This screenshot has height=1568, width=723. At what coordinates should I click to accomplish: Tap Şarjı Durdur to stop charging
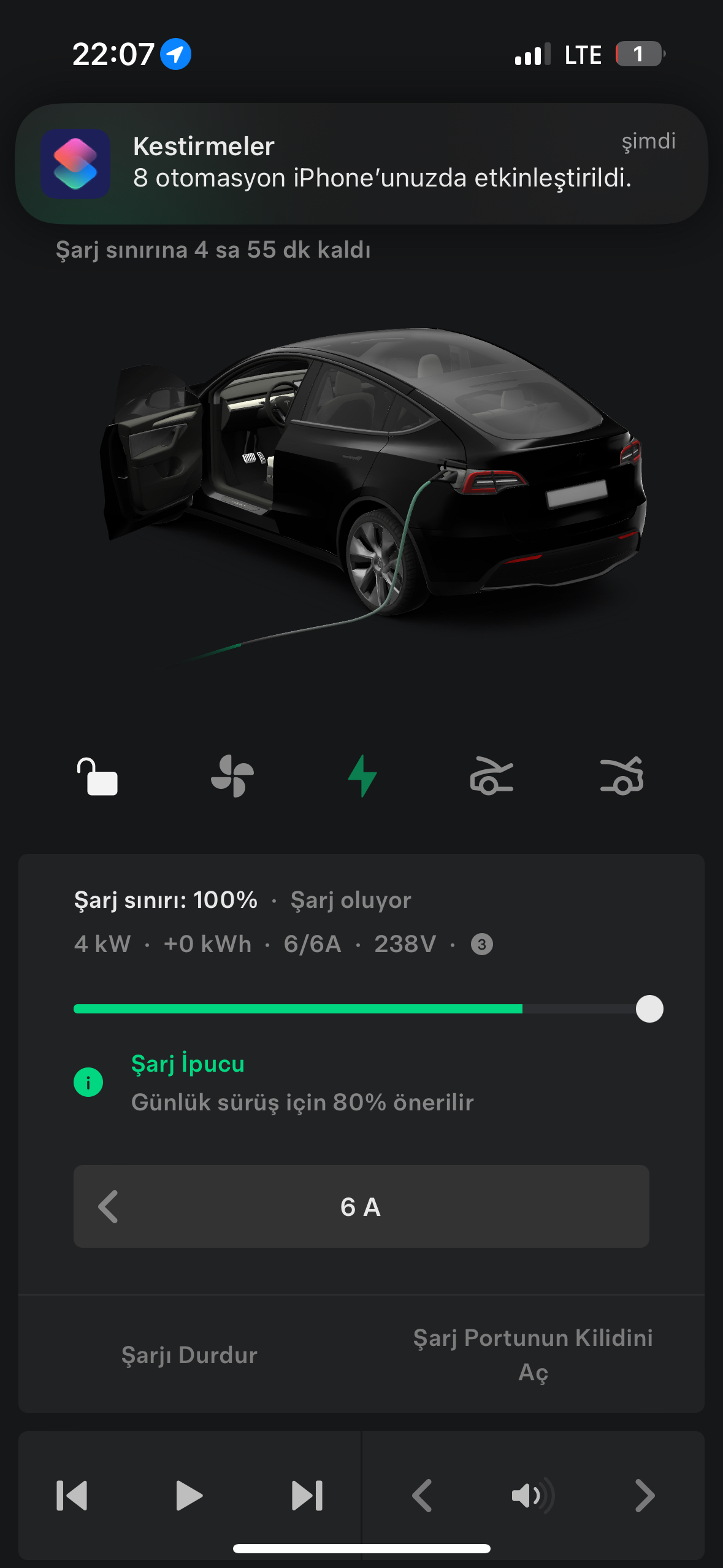pos(189,1355)
